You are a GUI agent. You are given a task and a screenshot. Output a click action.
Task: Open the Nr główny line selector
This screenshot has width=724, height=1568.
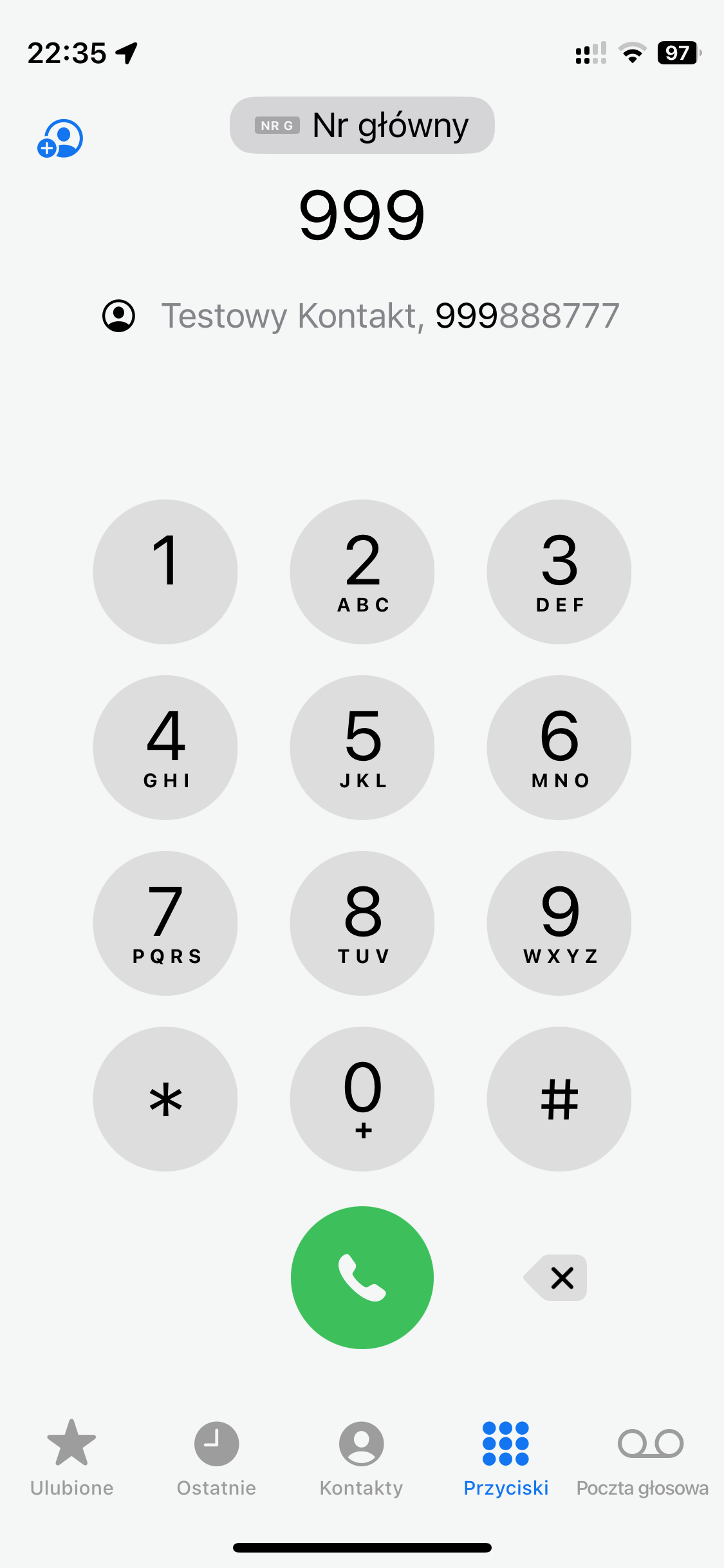click(x=362, y=126)
